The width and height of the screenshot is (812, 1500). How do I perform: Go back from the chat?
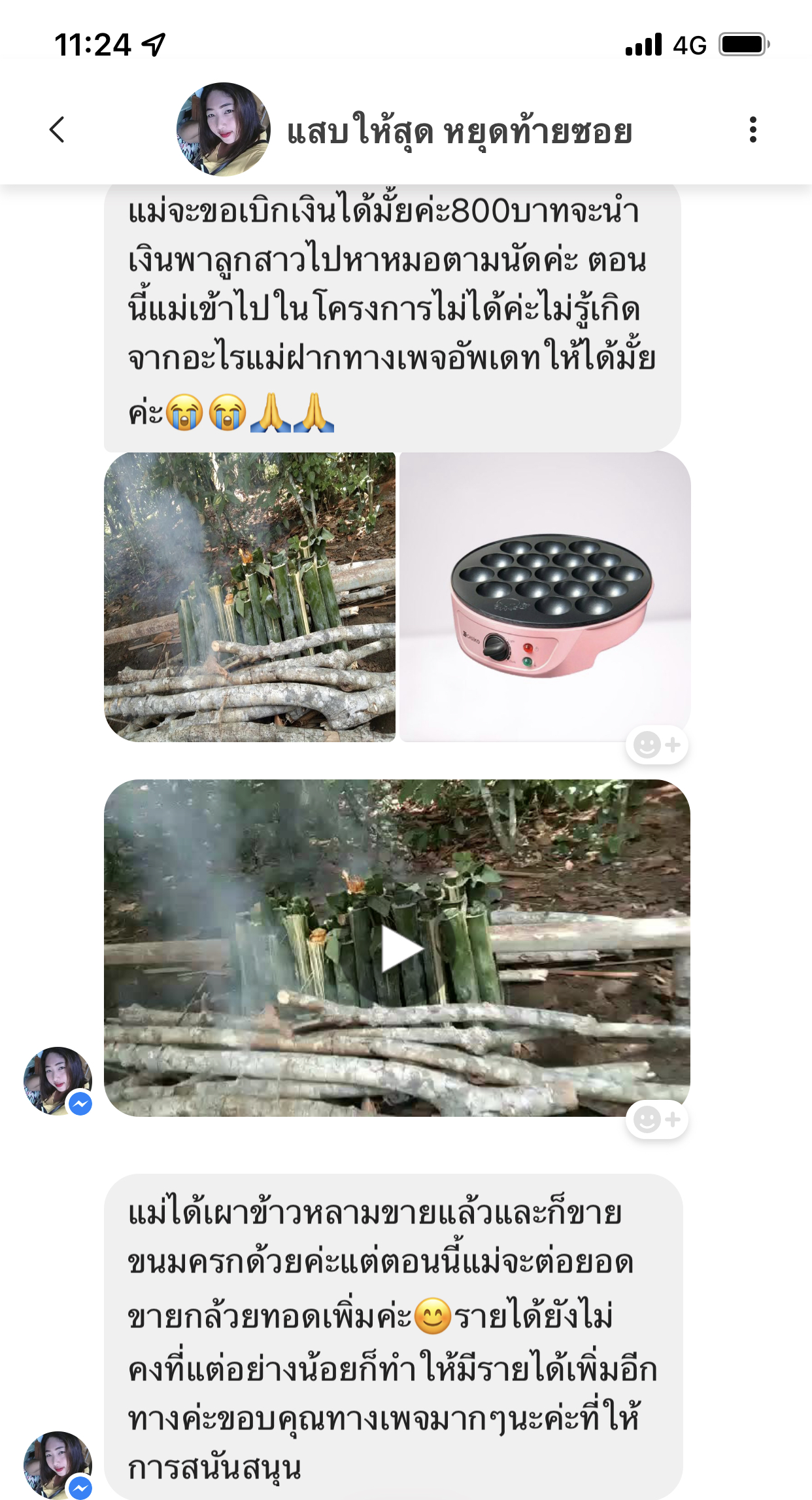[x=58, y=129]
